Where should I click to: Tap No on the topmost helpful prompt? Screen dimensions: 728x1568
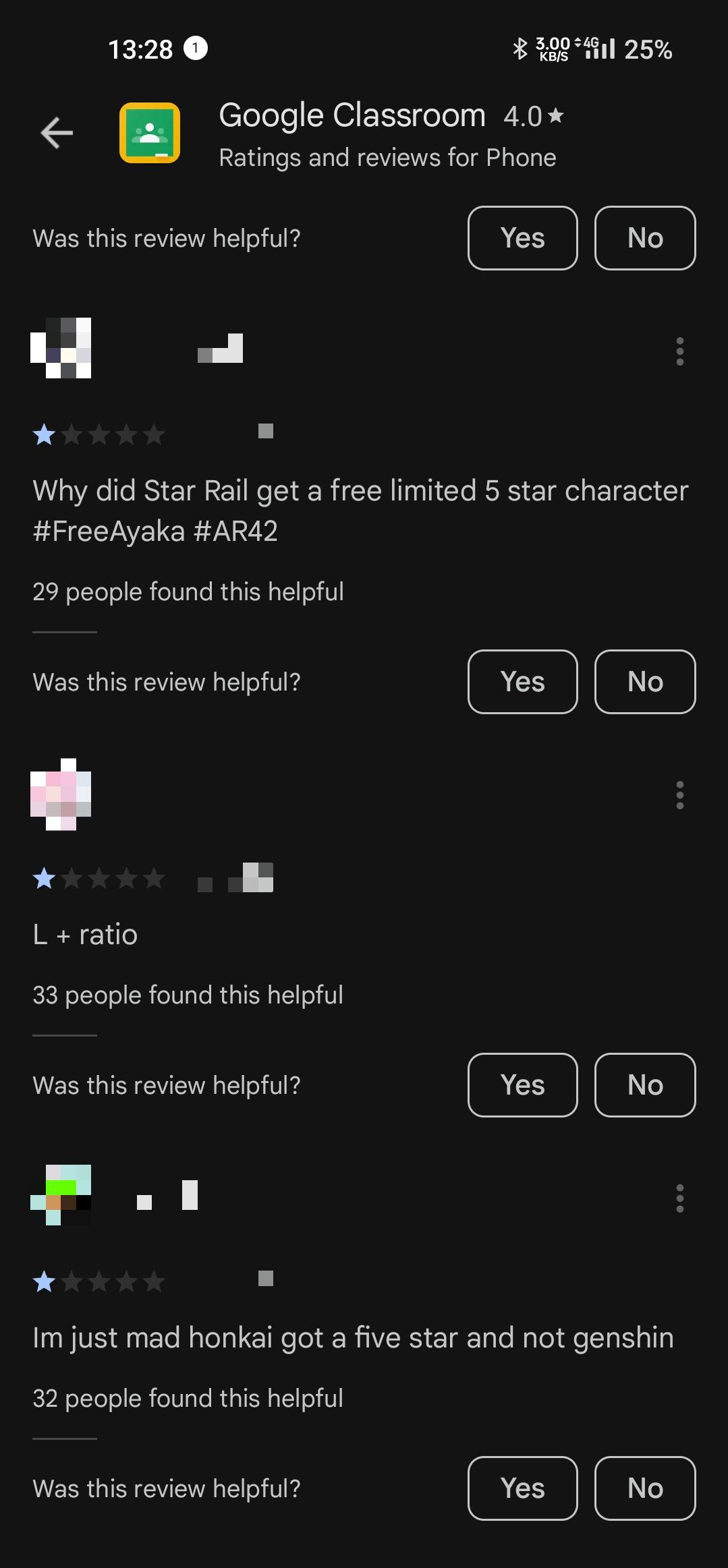(644, 238)
